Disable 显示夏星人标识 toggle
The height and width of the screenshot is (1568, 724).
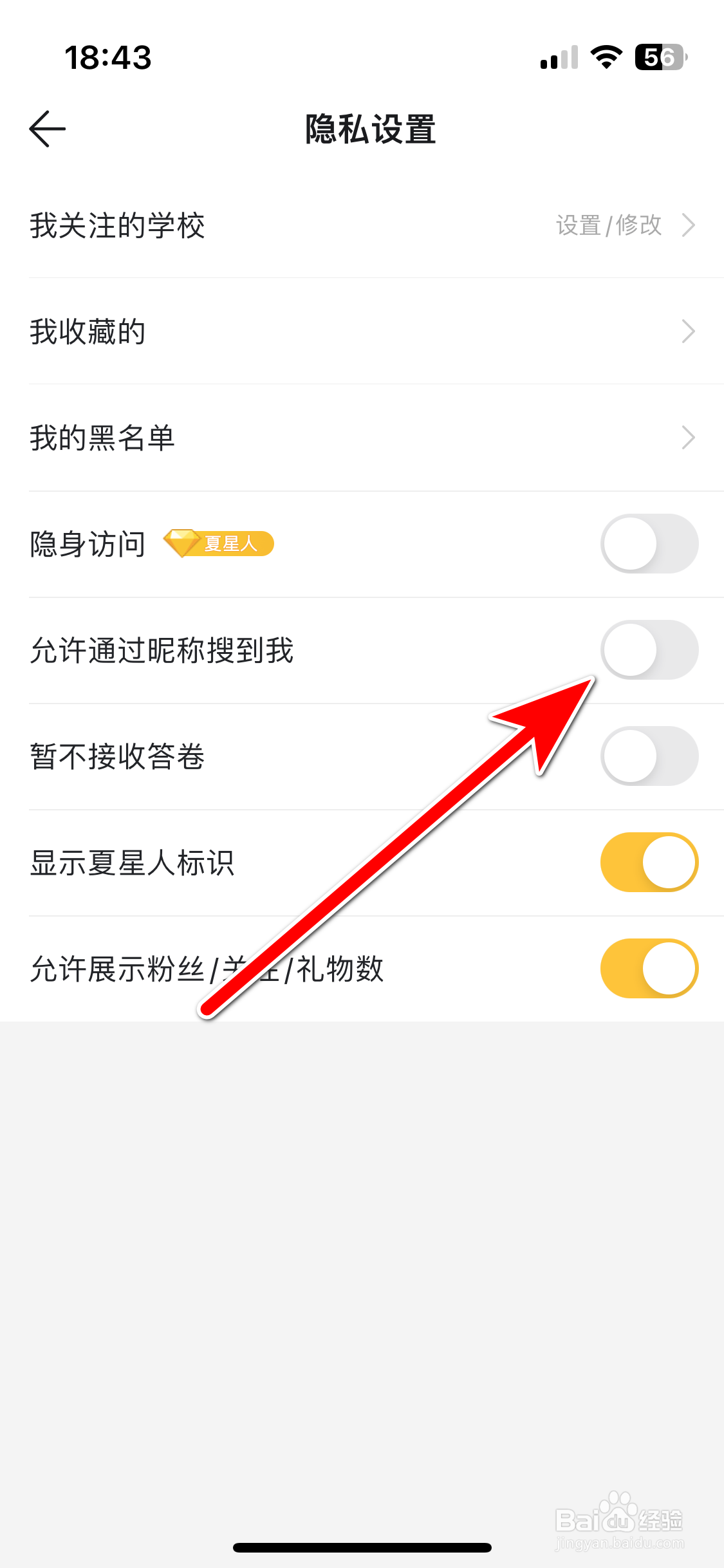[x=649, y=862]
